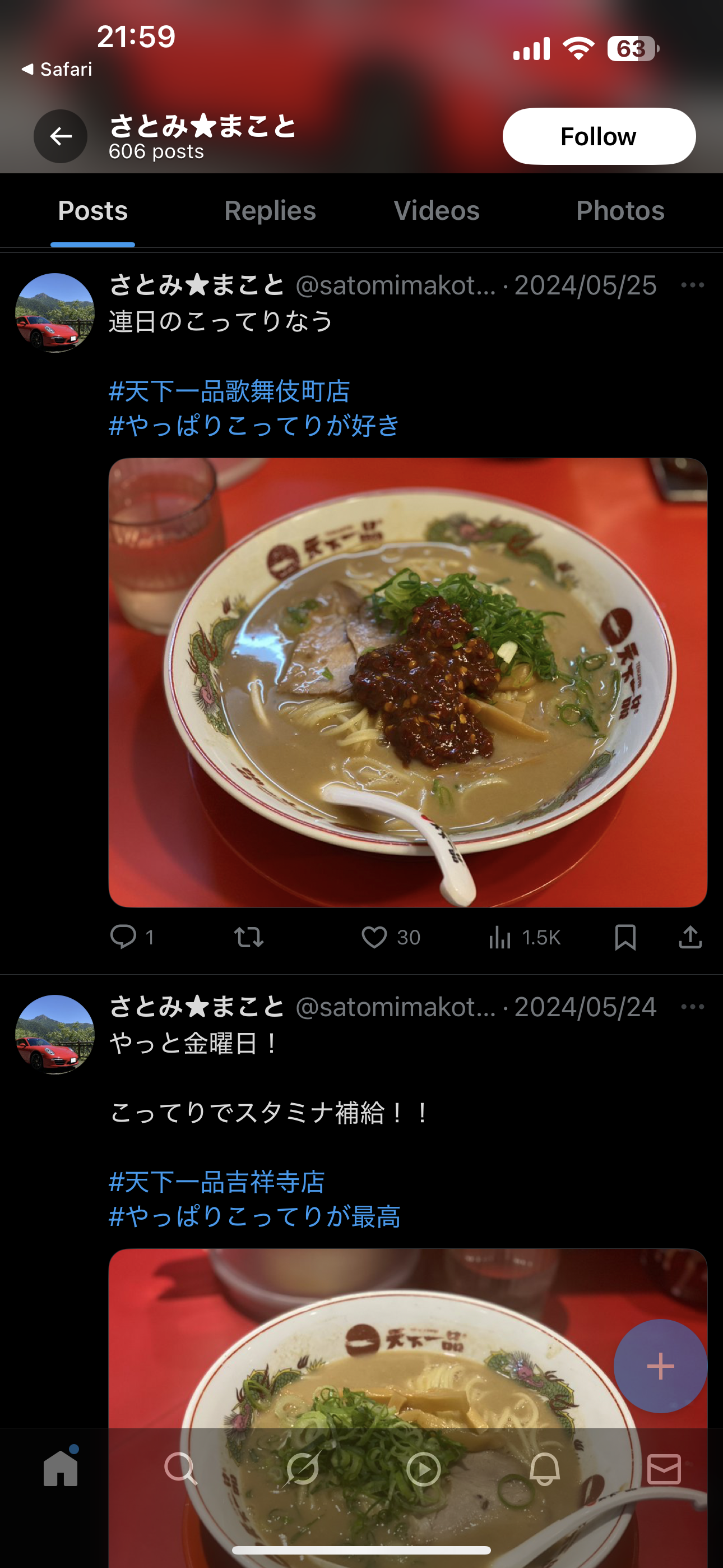Viewport: 723px width, 1568px height.
Task: Open overflow menu on the 2024/05/24 post
Action: (693, 1007)
